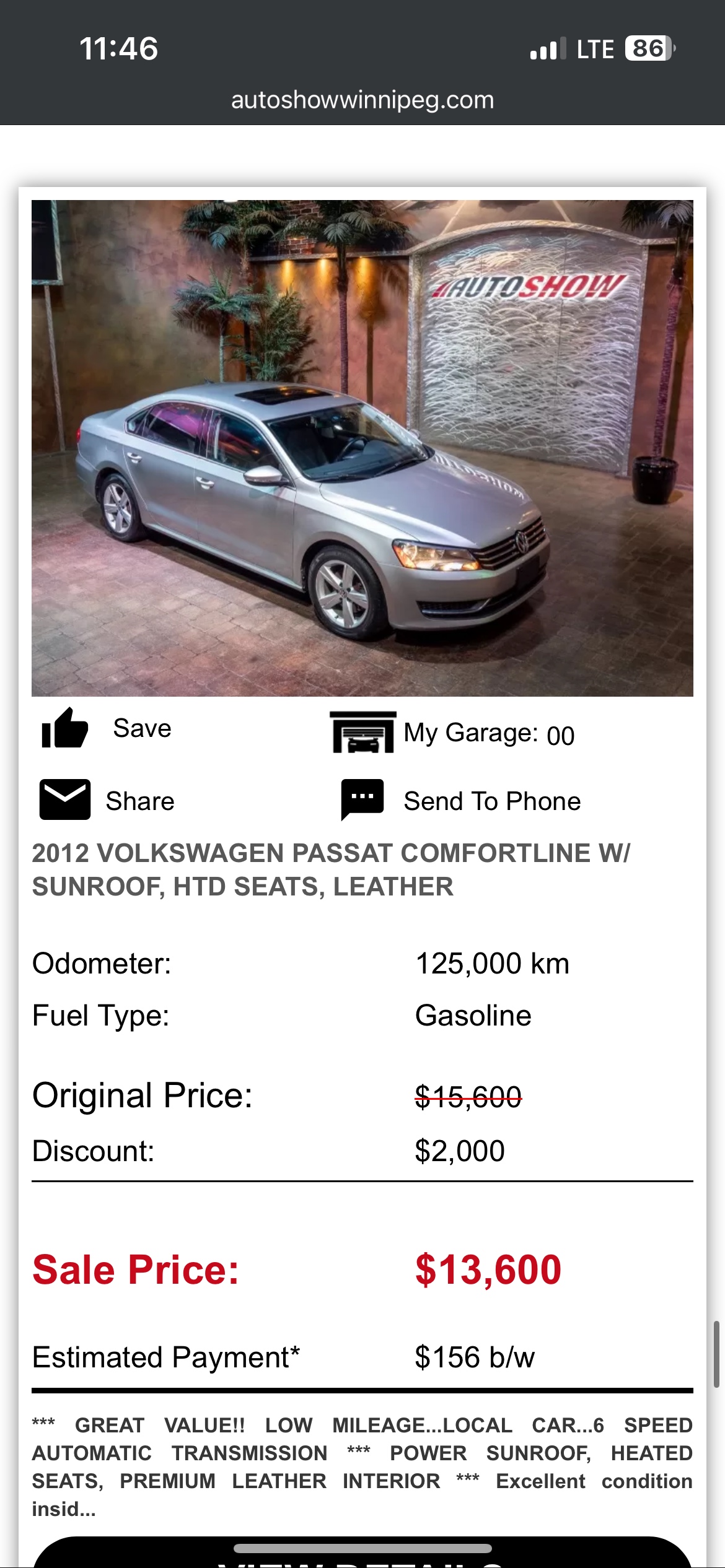Viewport: 725px width, 1568px height.
Task: Open My Garage
Action: coord(452,733)
